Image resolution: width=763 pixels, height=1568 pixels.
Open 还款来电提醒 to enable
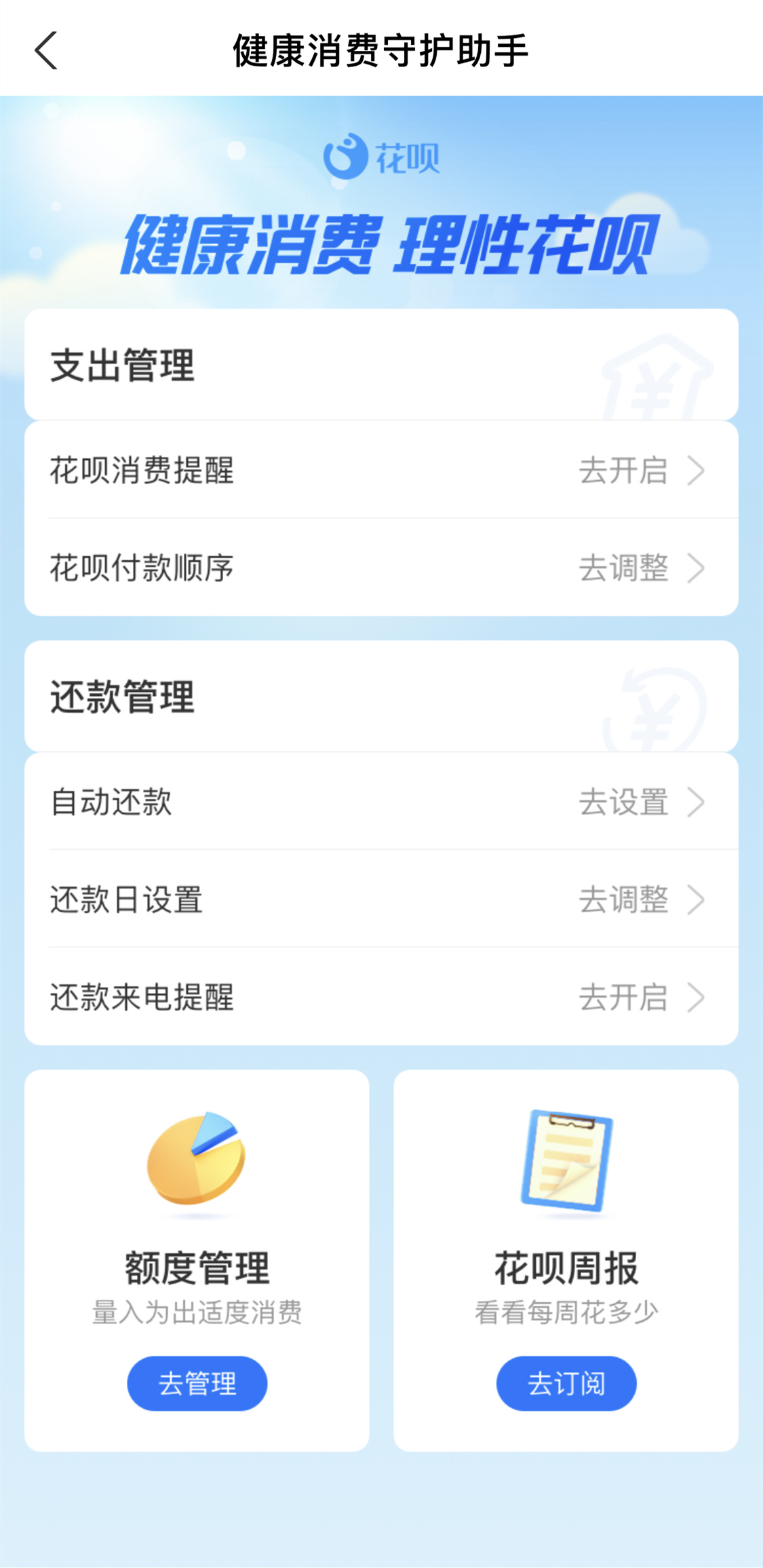click(381, 997)
